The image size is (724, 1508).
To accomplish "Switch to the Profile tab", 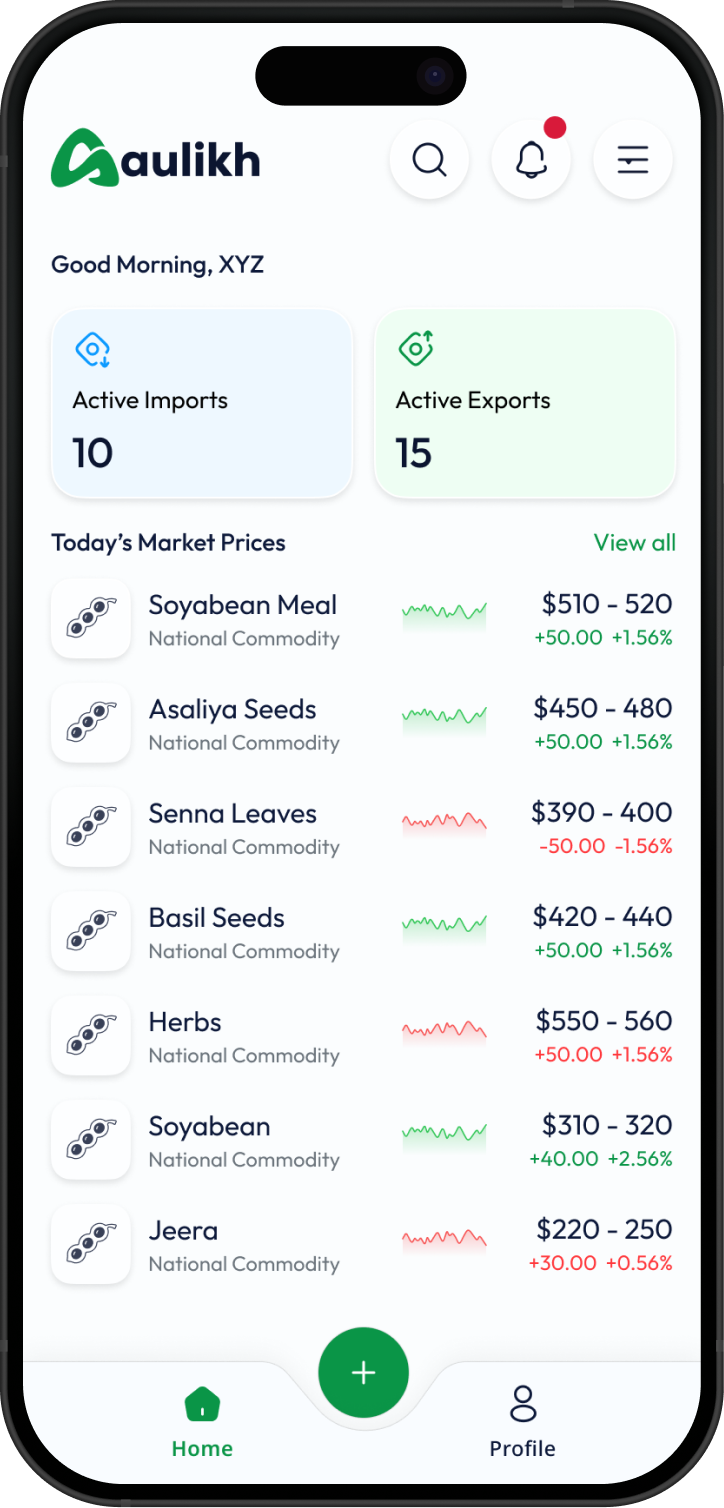I will click(522, 1422).
